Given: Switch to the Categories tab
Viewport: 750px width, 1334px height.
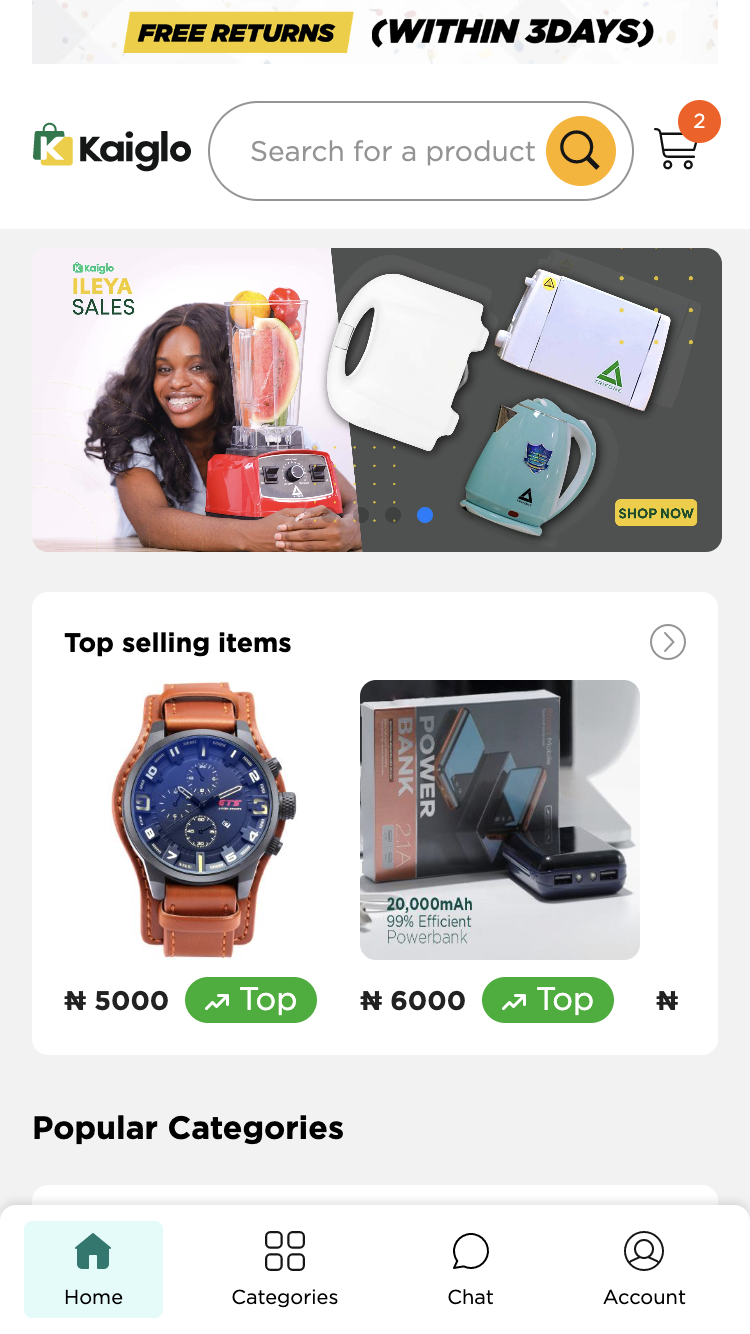Looking at the screenshot, I should 284,1268.
